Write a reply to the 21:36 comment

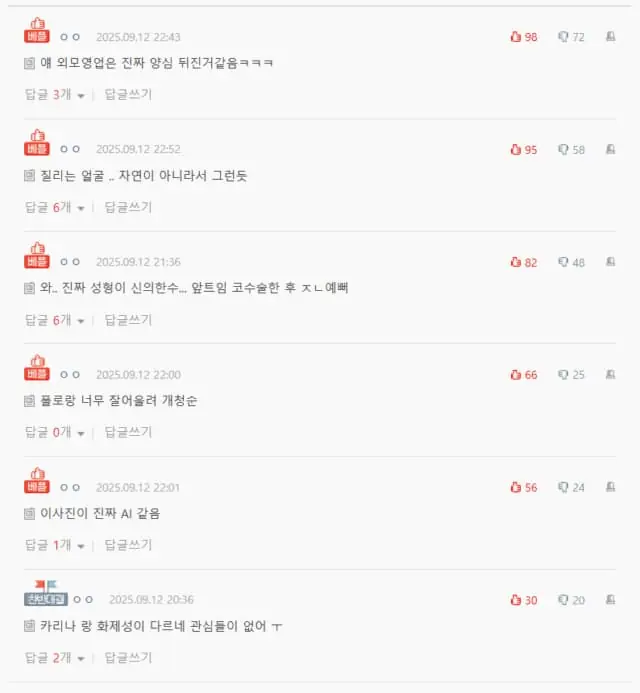point(128,320)
